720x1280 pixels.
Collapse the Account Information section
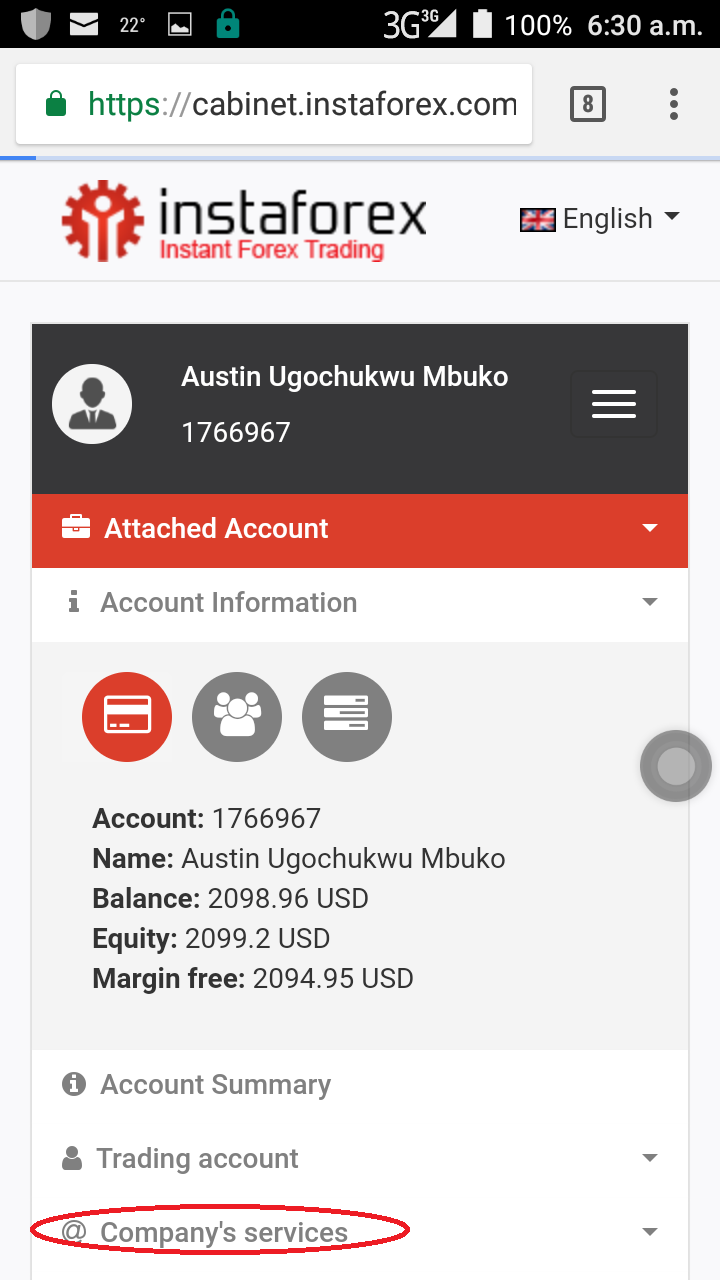(360, 603)
